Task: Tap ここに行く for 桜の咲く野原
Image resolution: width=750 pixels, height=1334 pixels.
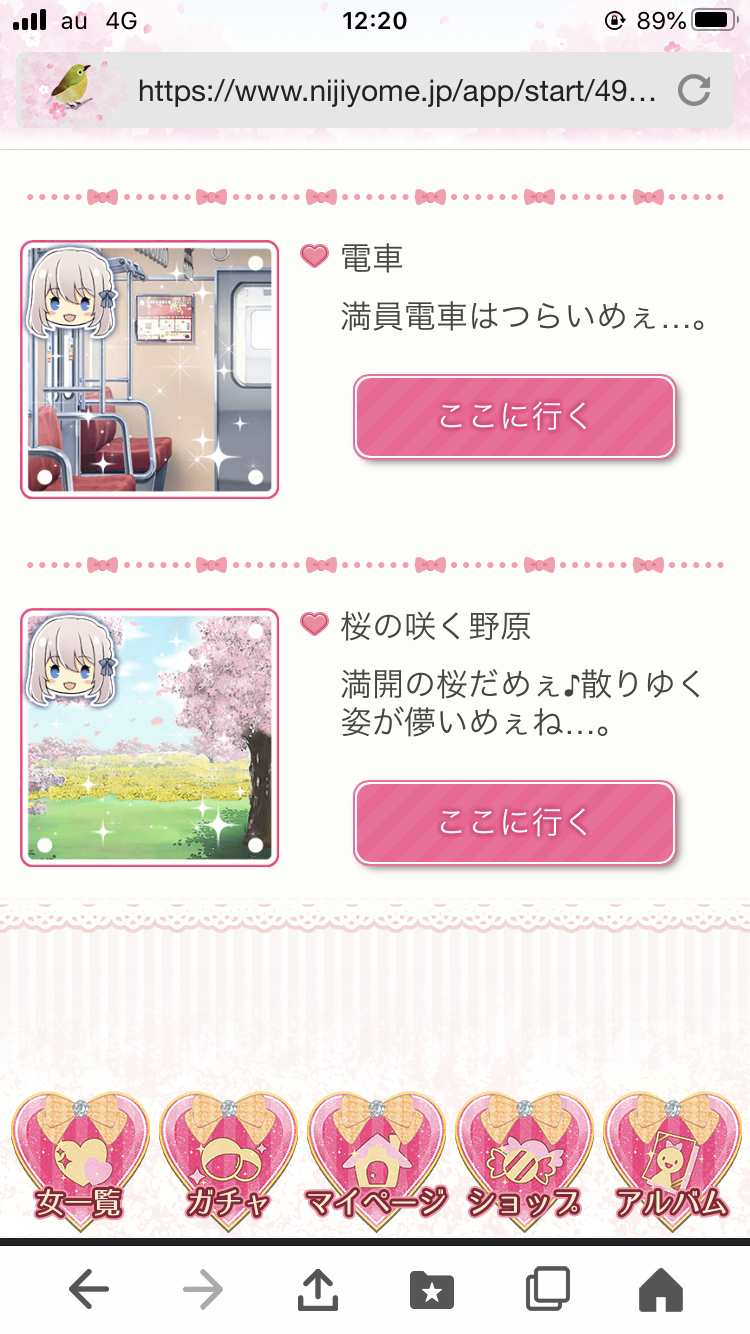Action: point(515,823)
